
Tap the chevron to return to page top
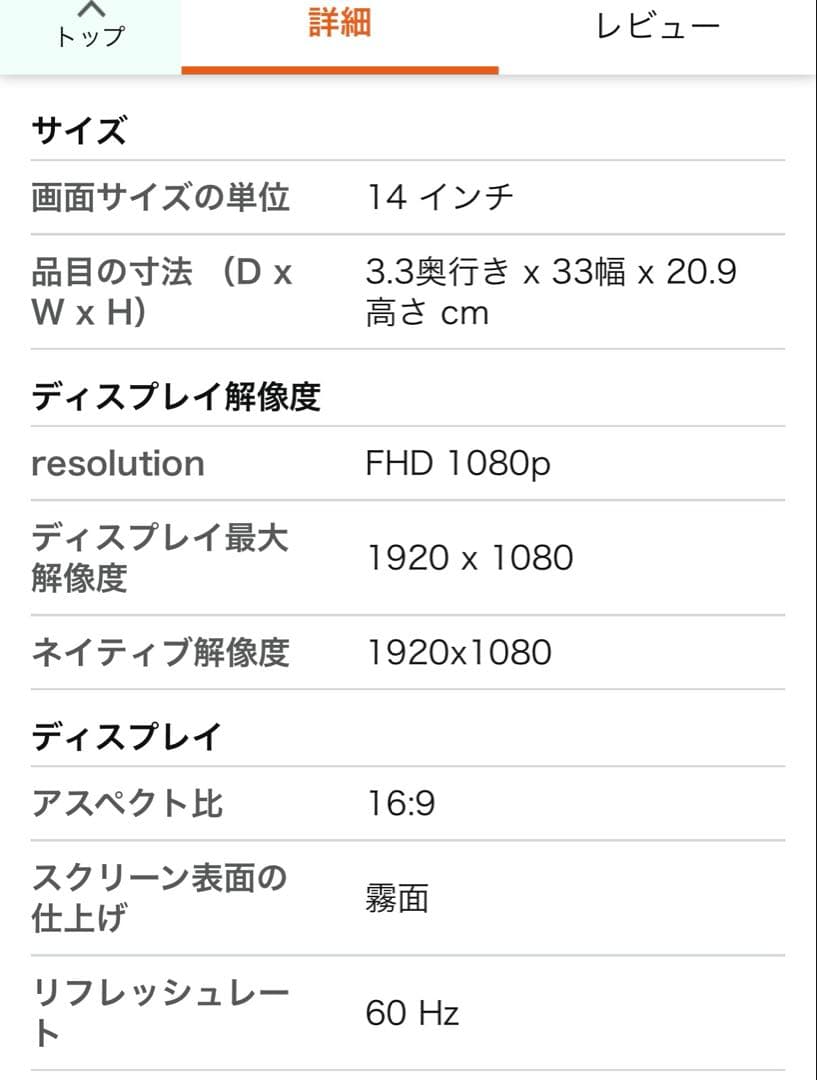tap(92, 10)
